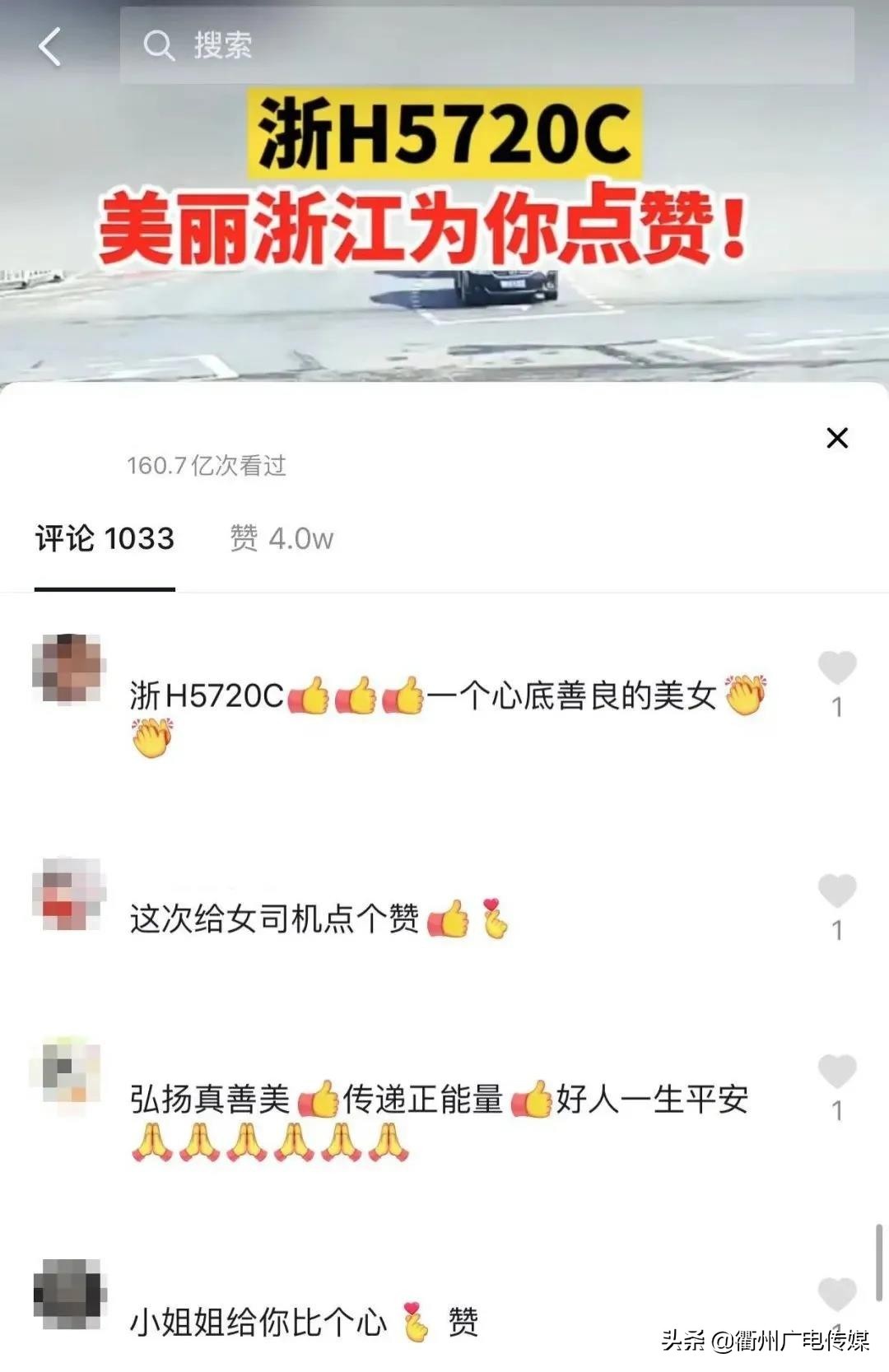Open avatar of 小姐姐给你比个心 commenter
The image size is (889, 1372).
[70, 1293]
